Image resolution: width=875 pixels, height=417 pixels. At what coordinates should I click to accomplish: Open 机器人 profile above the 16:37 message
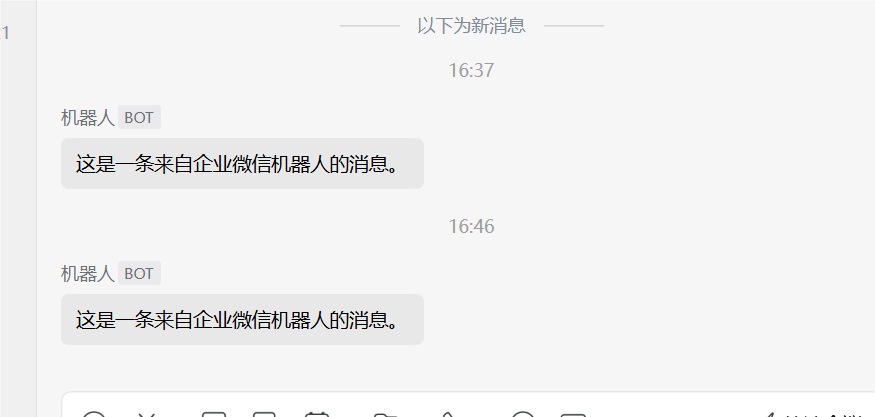coord(87,118)
